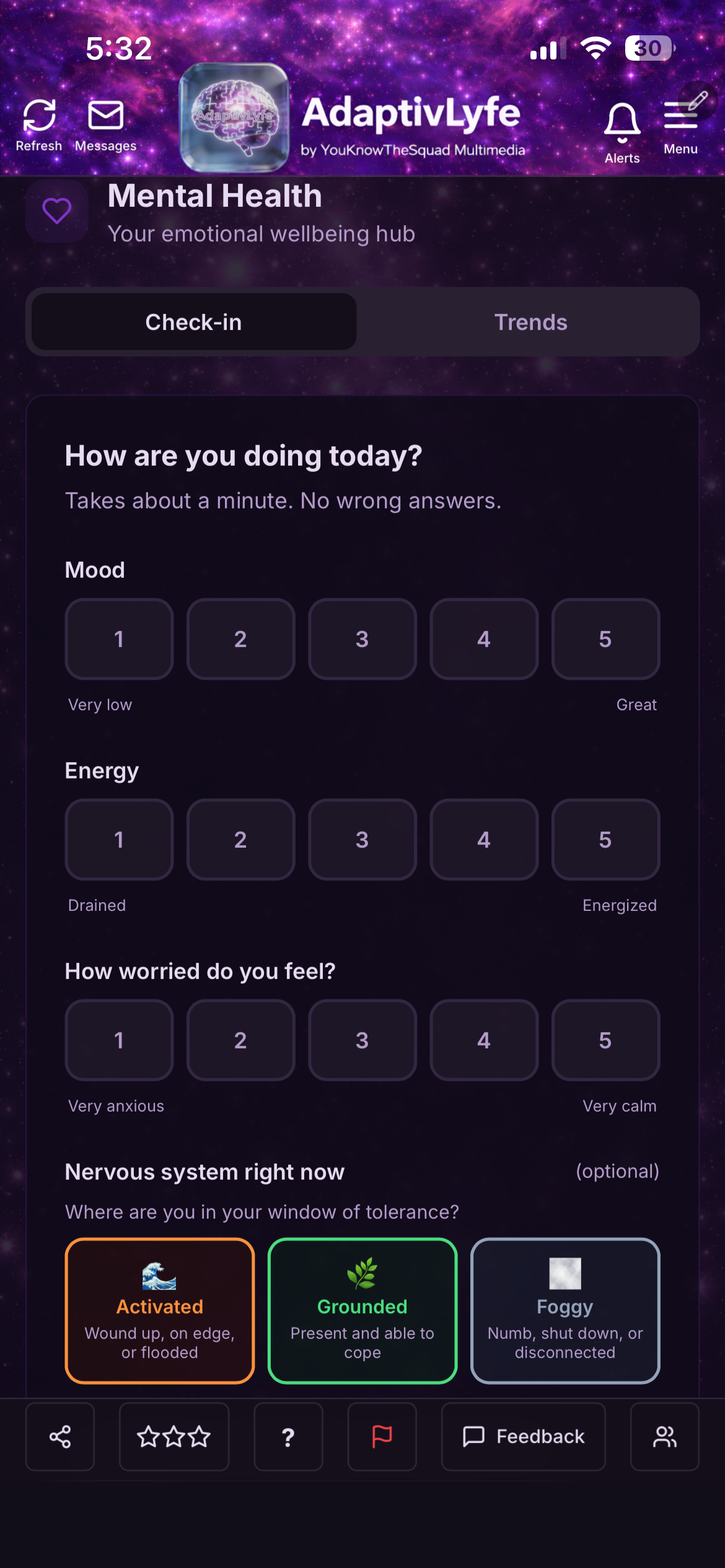725x1568 pixels.
Task: Switch to the Trends tab
Action: click(530, 322)
